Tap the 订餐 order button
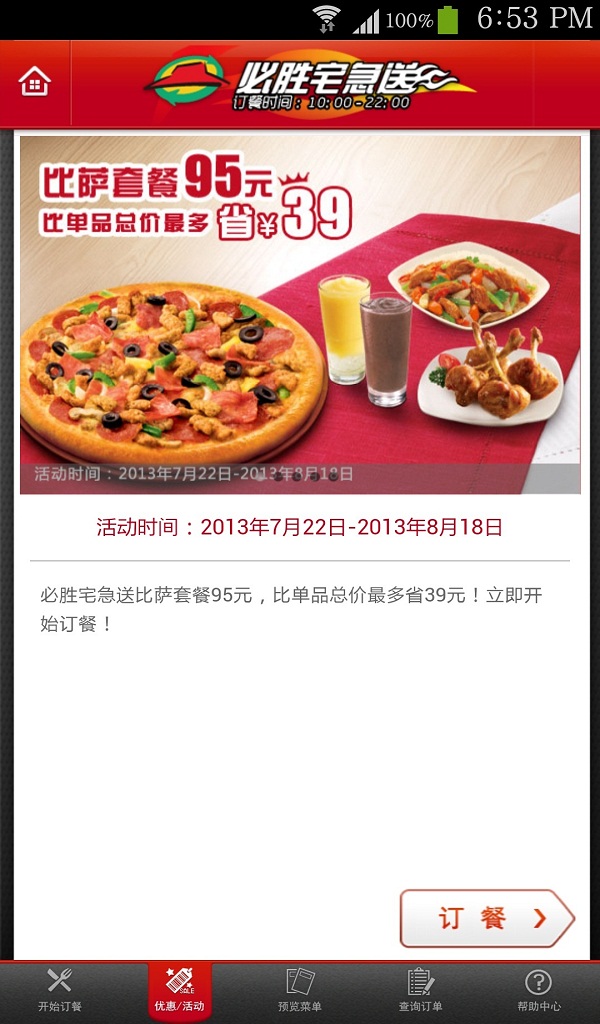 pos(487,918)
